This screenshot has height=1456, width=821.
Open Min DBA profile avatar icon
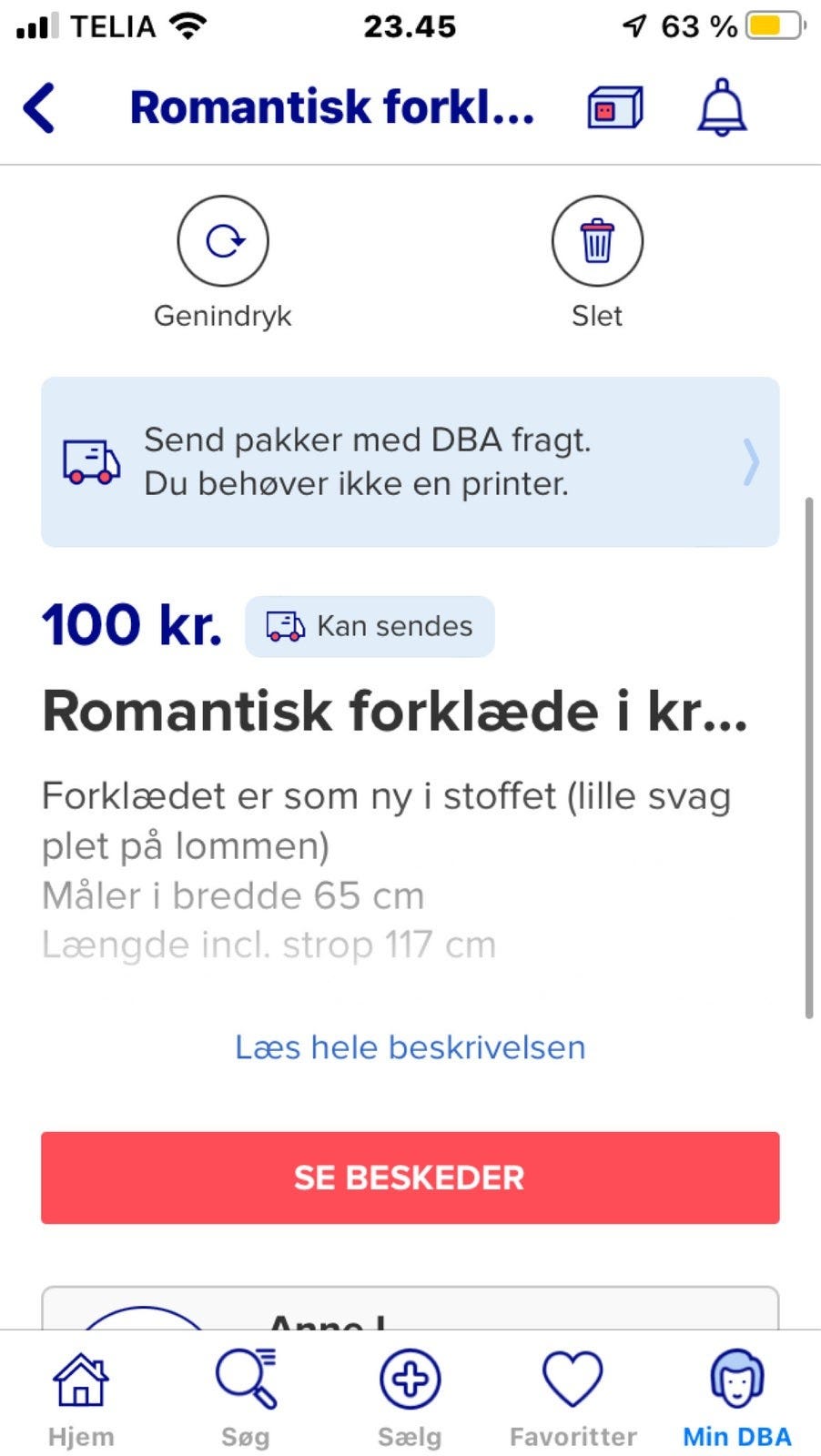(735, 1376)
